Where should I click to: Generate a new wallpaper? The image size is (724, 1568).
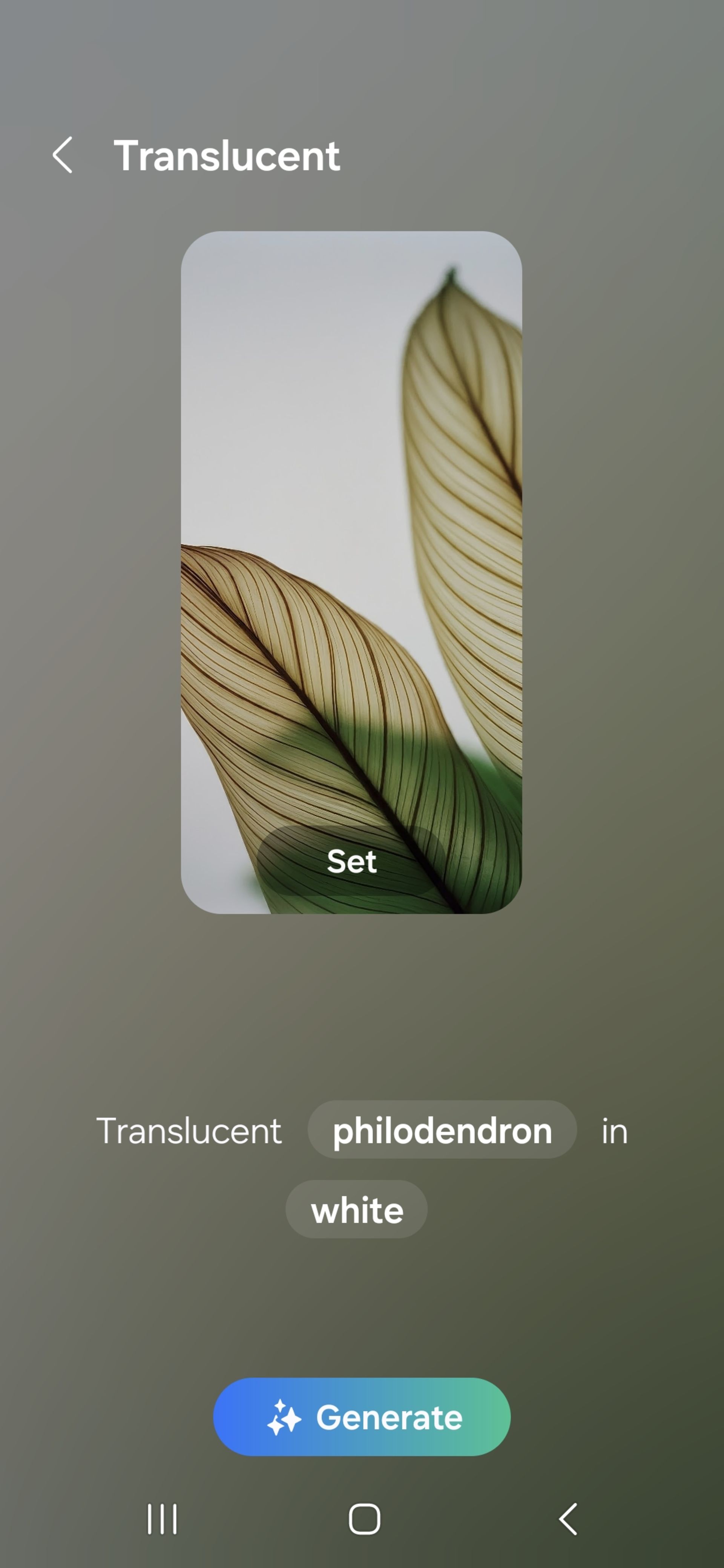pyautogui.click(x=362, y=1417)
